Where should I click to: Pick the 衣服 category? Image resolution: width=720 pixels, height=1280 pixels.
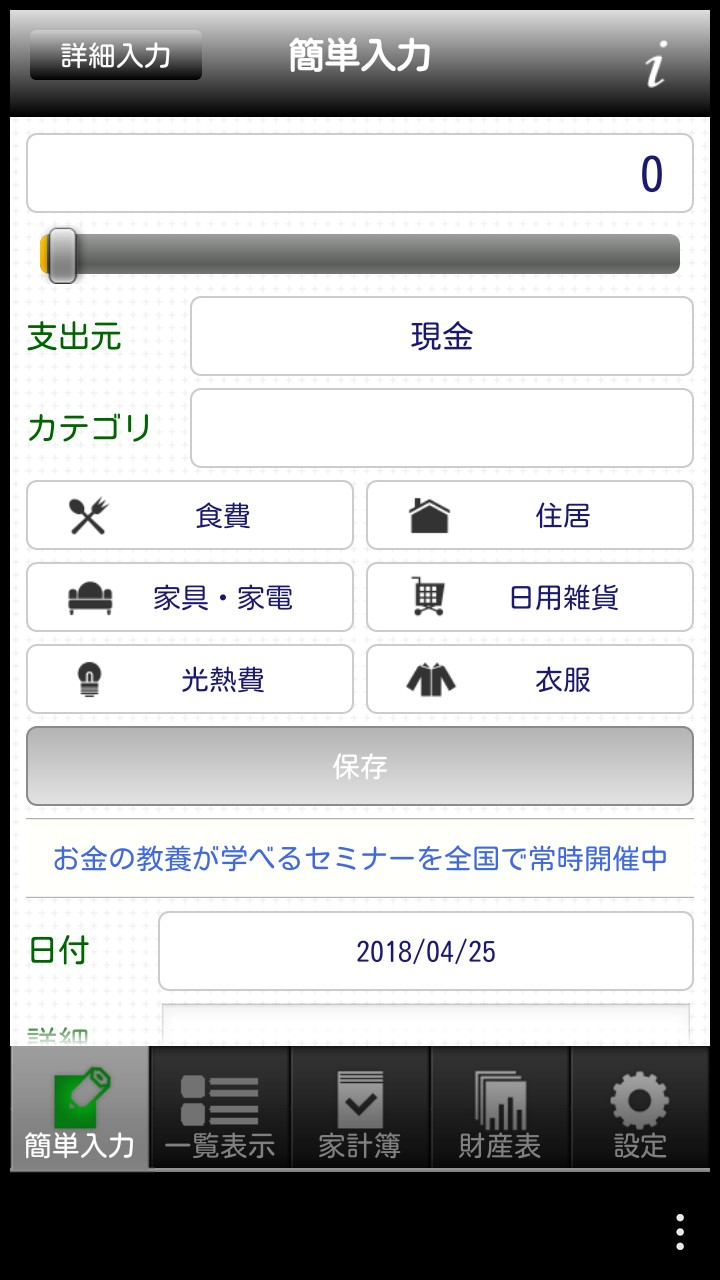[x=530, y=680]
